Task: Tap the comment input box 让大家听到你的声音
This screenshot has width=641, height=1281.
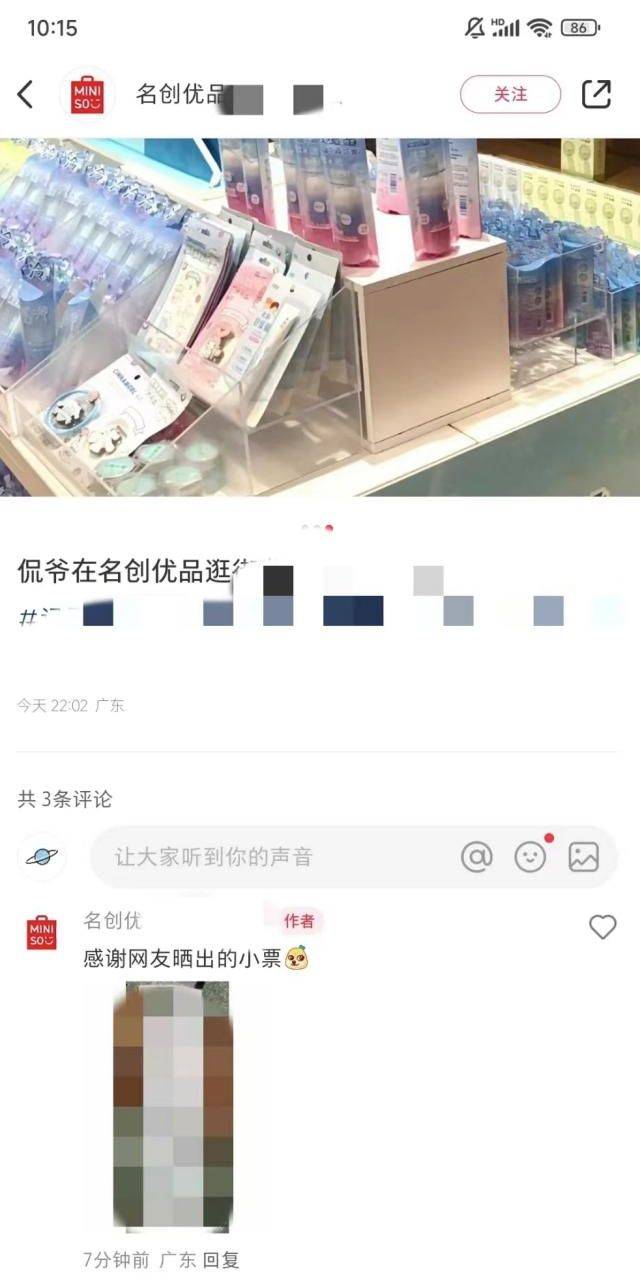Action: pyautogui.click(x=270, y=857)
